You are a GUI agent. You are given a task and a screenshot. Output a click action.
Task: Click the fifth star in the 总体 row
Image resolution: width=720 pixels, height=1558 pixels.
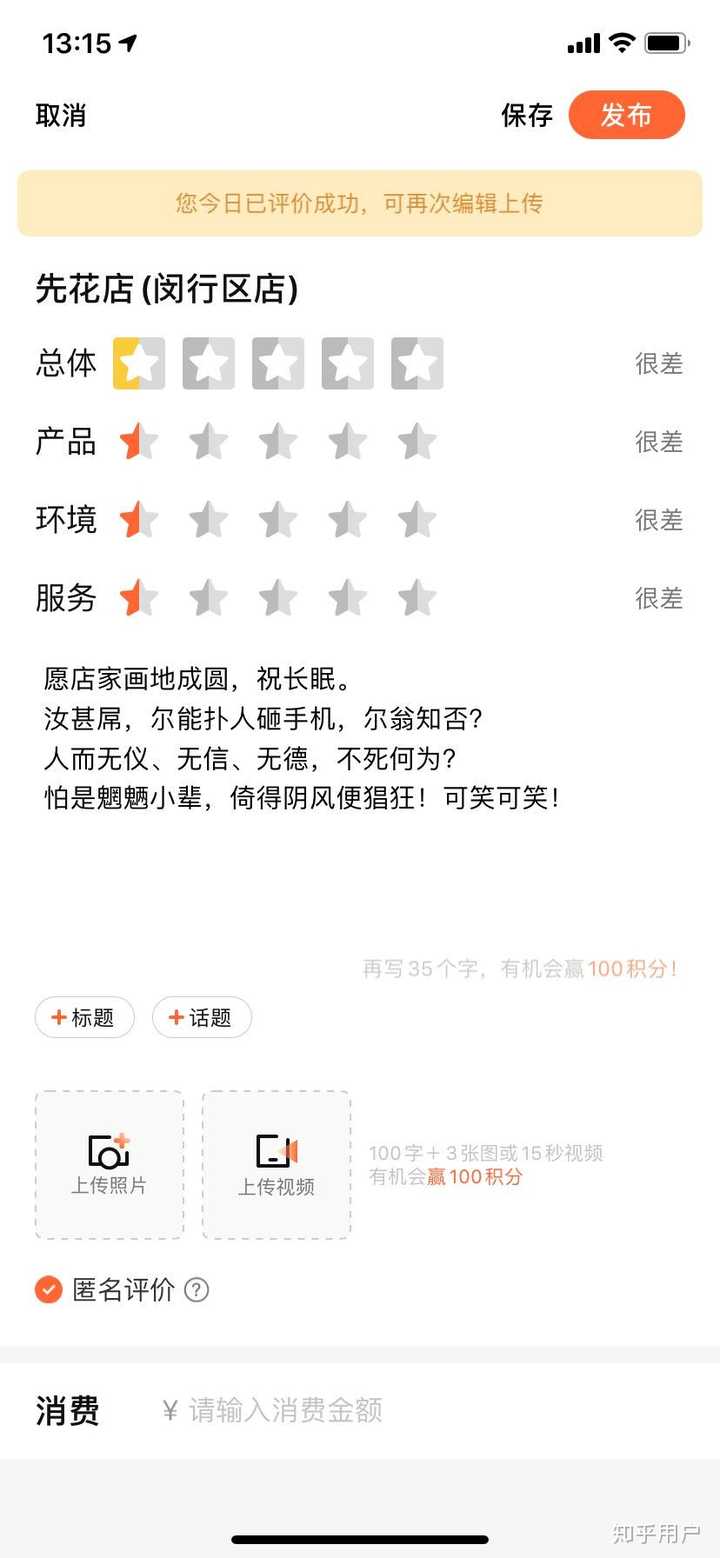[415, 363]
